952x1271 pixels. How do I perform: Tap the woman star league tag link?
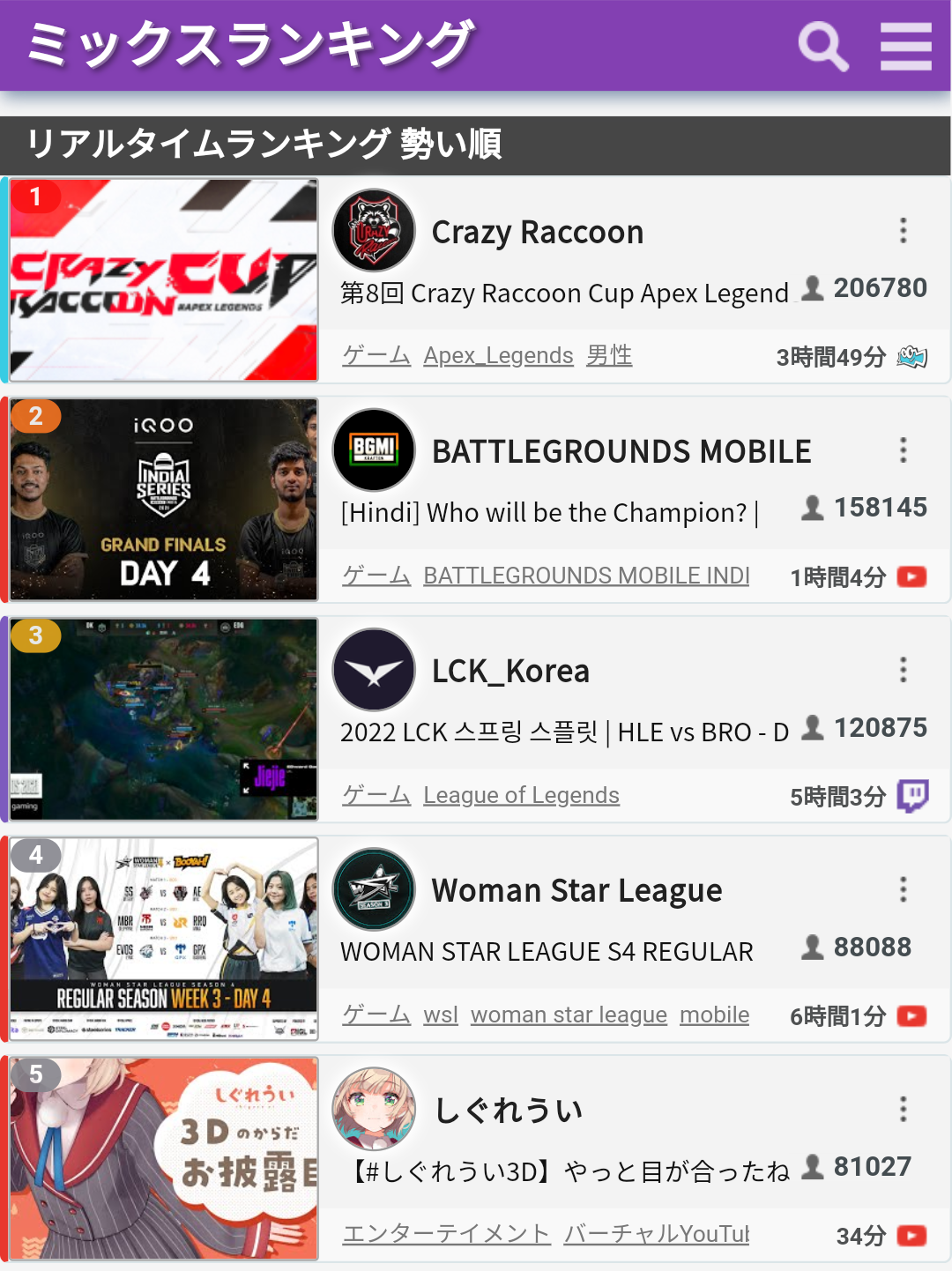click(x=569, y=1015)
